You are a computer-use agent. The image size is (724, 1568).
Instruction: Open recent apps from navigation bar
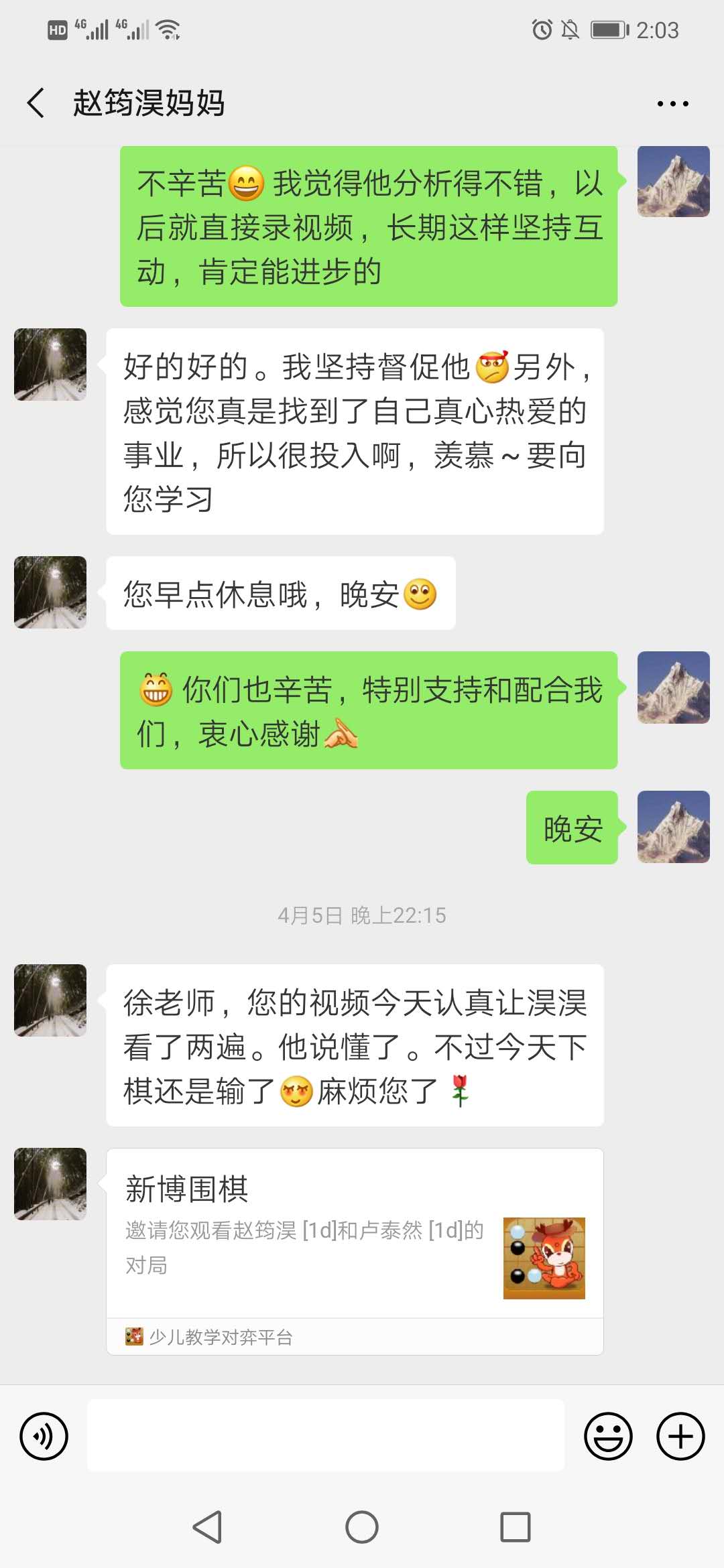tap(516, 1527)
